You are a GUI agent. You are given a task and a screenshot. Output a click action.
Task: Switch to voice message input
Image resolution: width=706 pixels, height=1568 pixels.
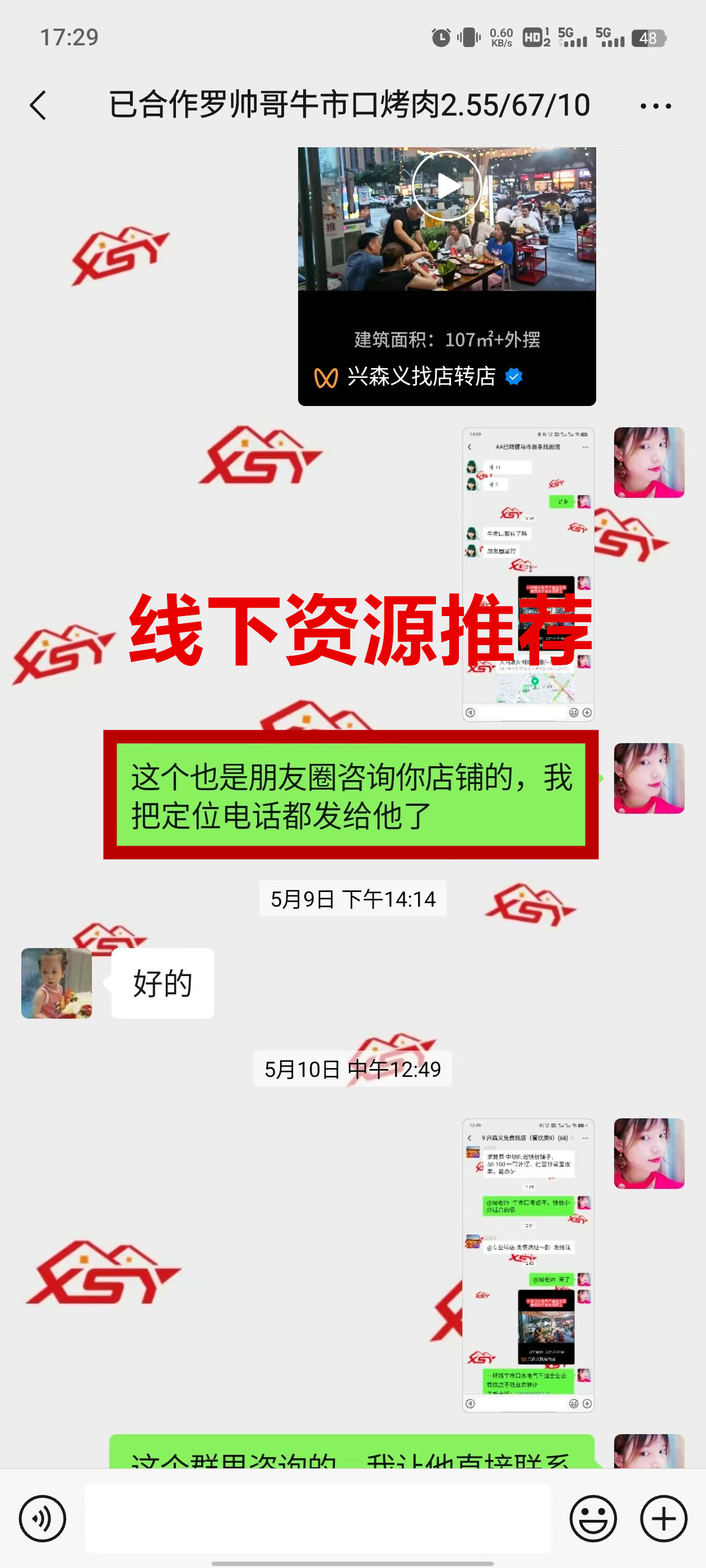pos(42,1518)
